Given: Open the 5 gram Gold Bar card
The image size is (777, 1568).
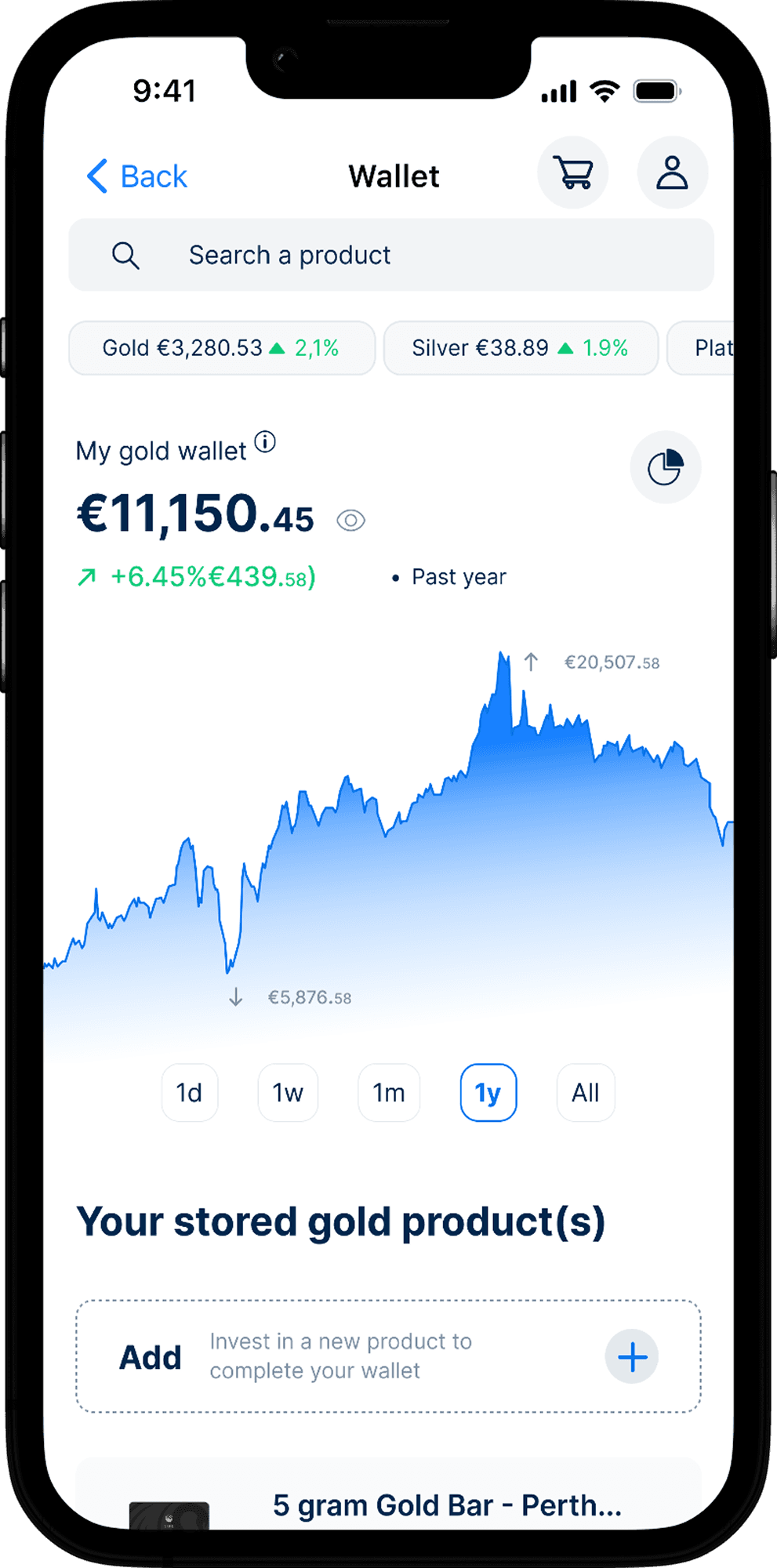Looking at the screenshot, I should click(447, 1505).
